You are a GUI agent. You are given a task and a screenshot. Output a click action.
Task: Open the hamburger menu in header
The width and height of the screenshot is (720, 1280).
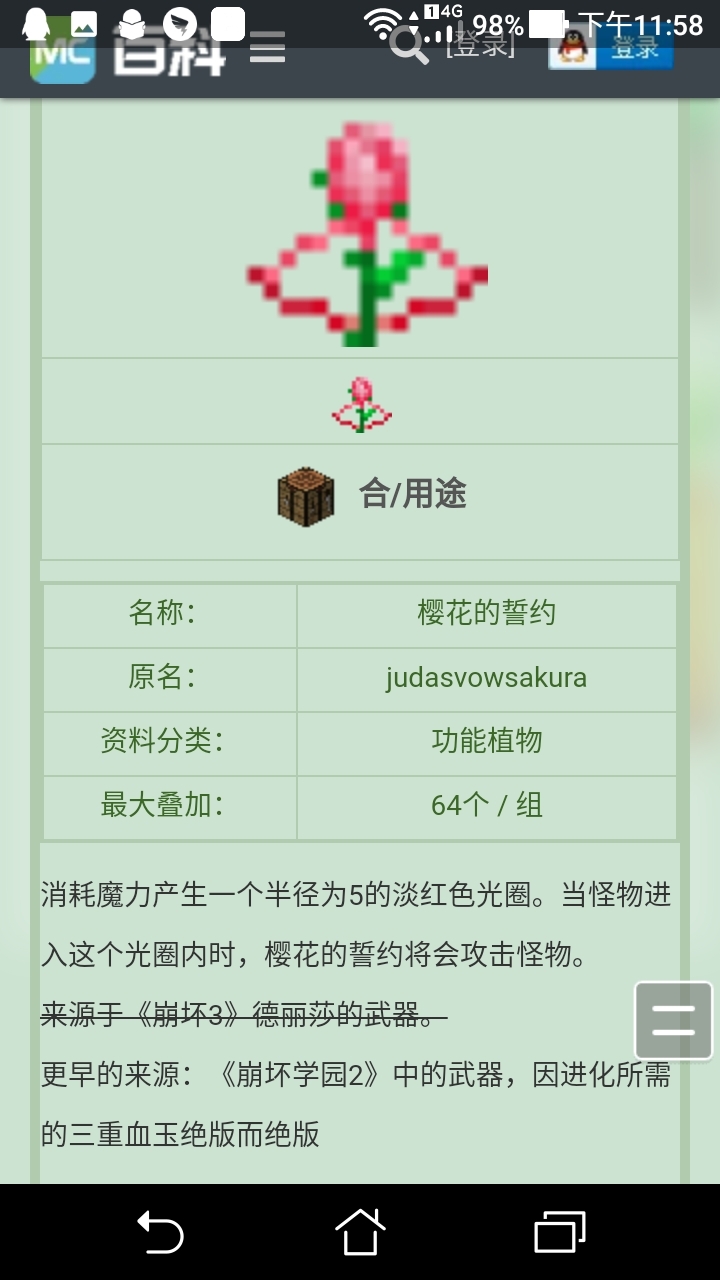[267, 48]
